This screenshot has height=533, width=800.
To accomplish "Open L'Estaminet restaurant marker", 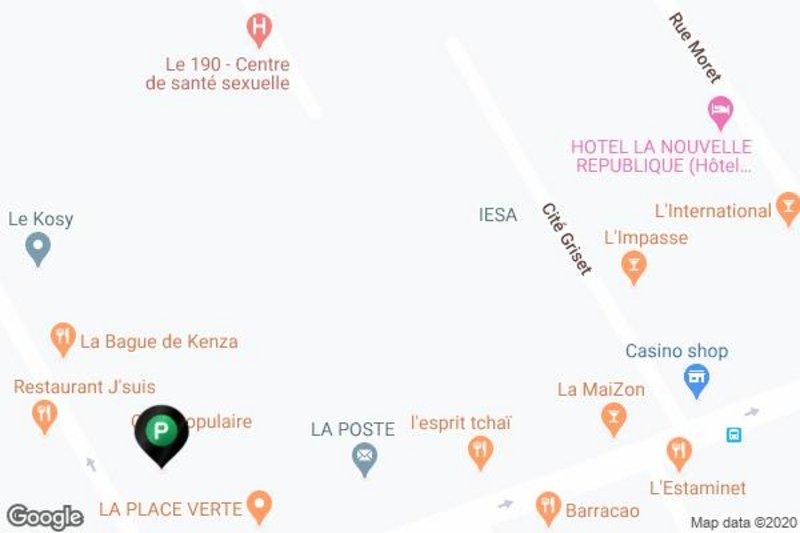I will pyautogui.click(x=679, y=452).
